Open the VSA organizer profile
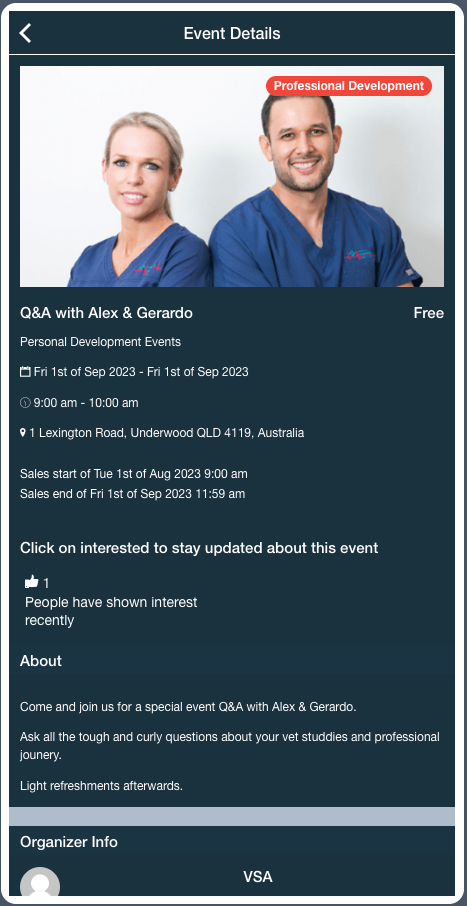467x906 pixels. point(257,877)
